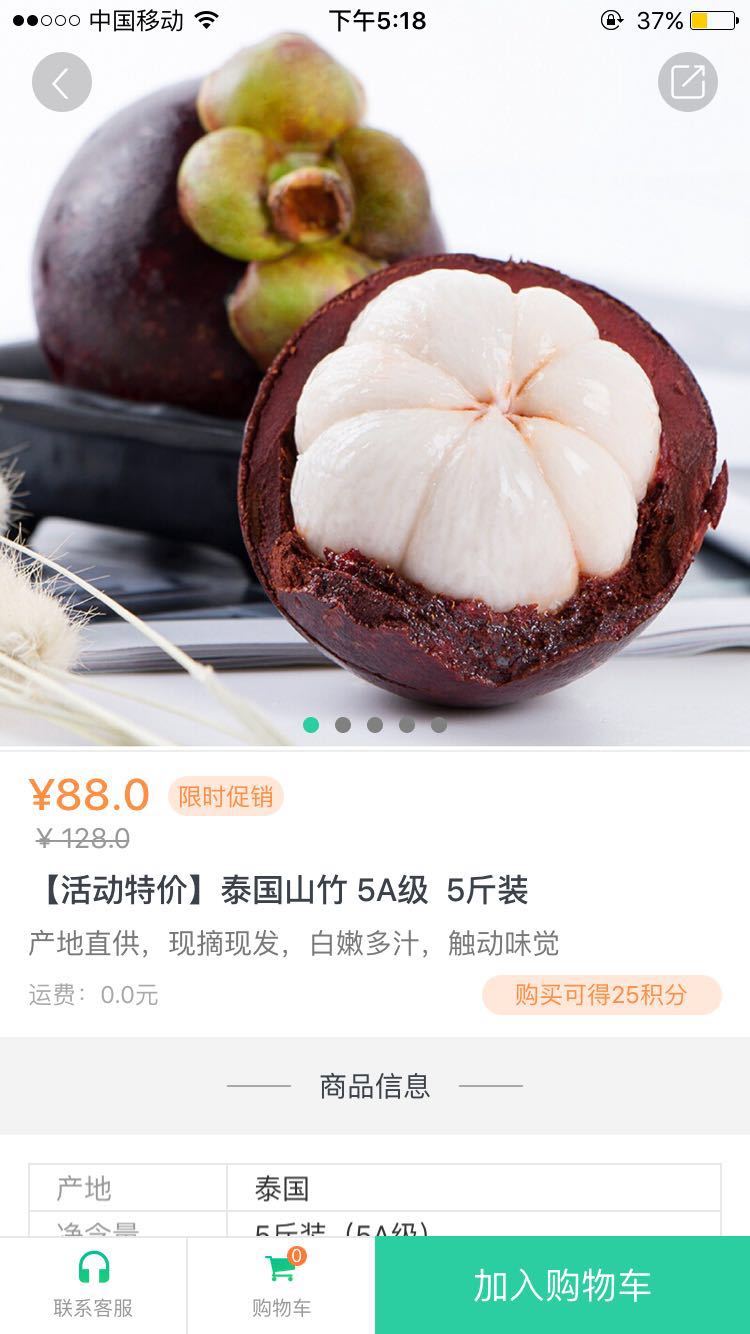750x1334 pixels.
Task: Open the 购物车 shopping cart
Action: [x=281, y=1286]
